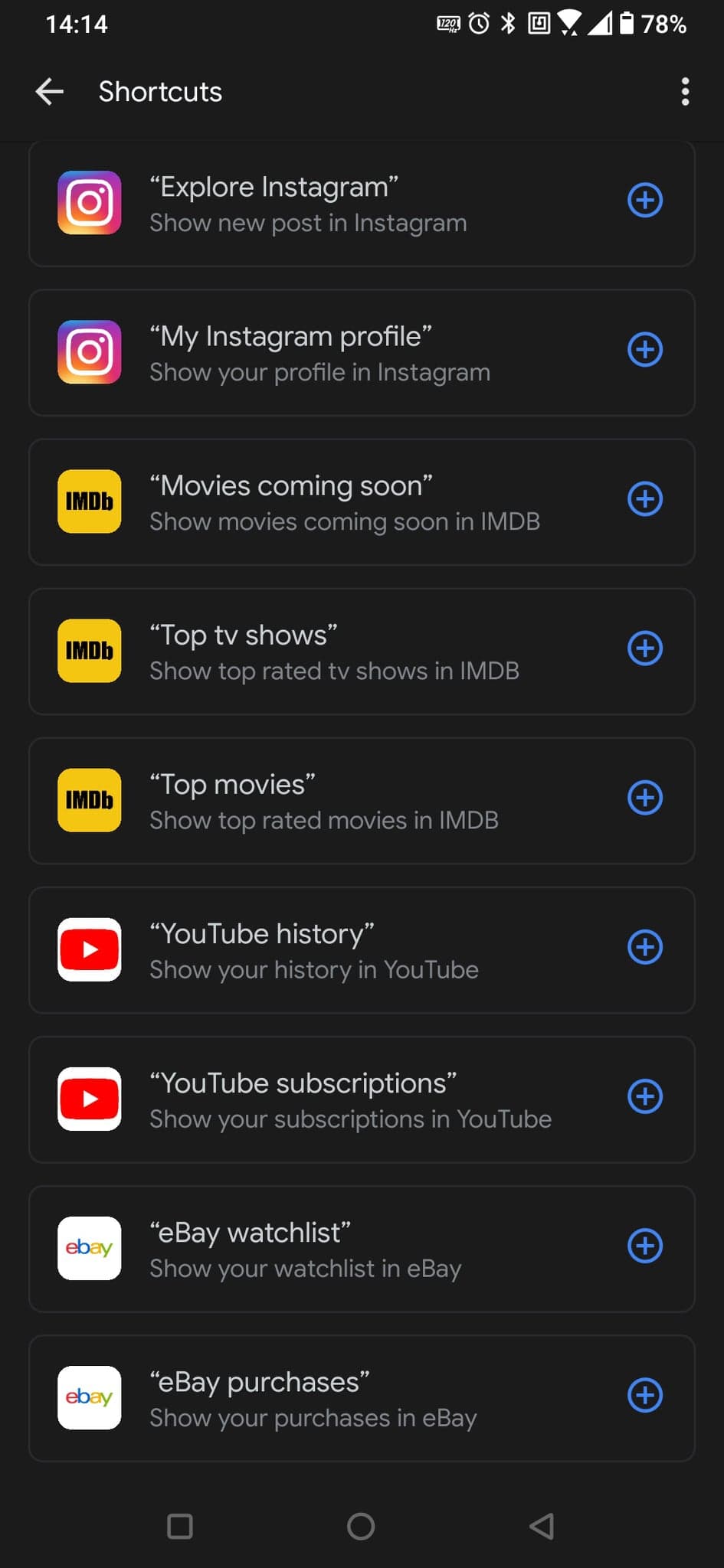Add the "YouTube history" shortcut

645,947
